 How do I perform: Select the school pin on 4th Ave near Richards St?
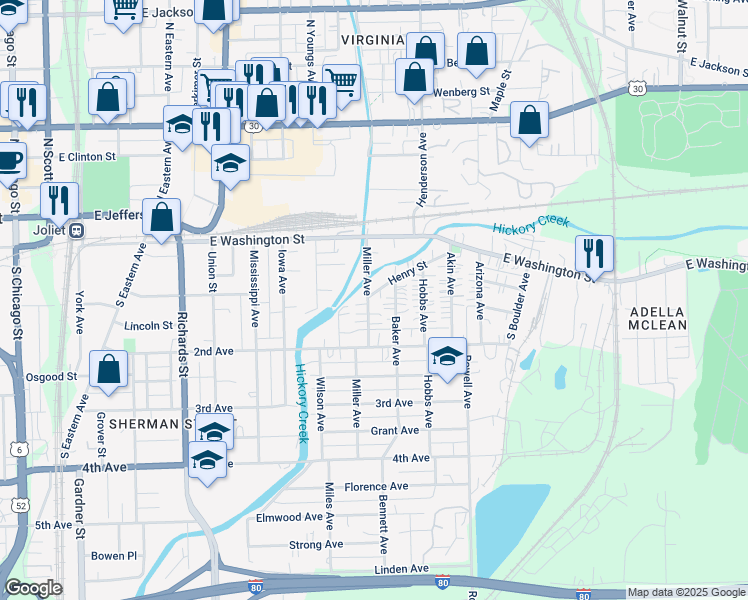coord(207,463)
